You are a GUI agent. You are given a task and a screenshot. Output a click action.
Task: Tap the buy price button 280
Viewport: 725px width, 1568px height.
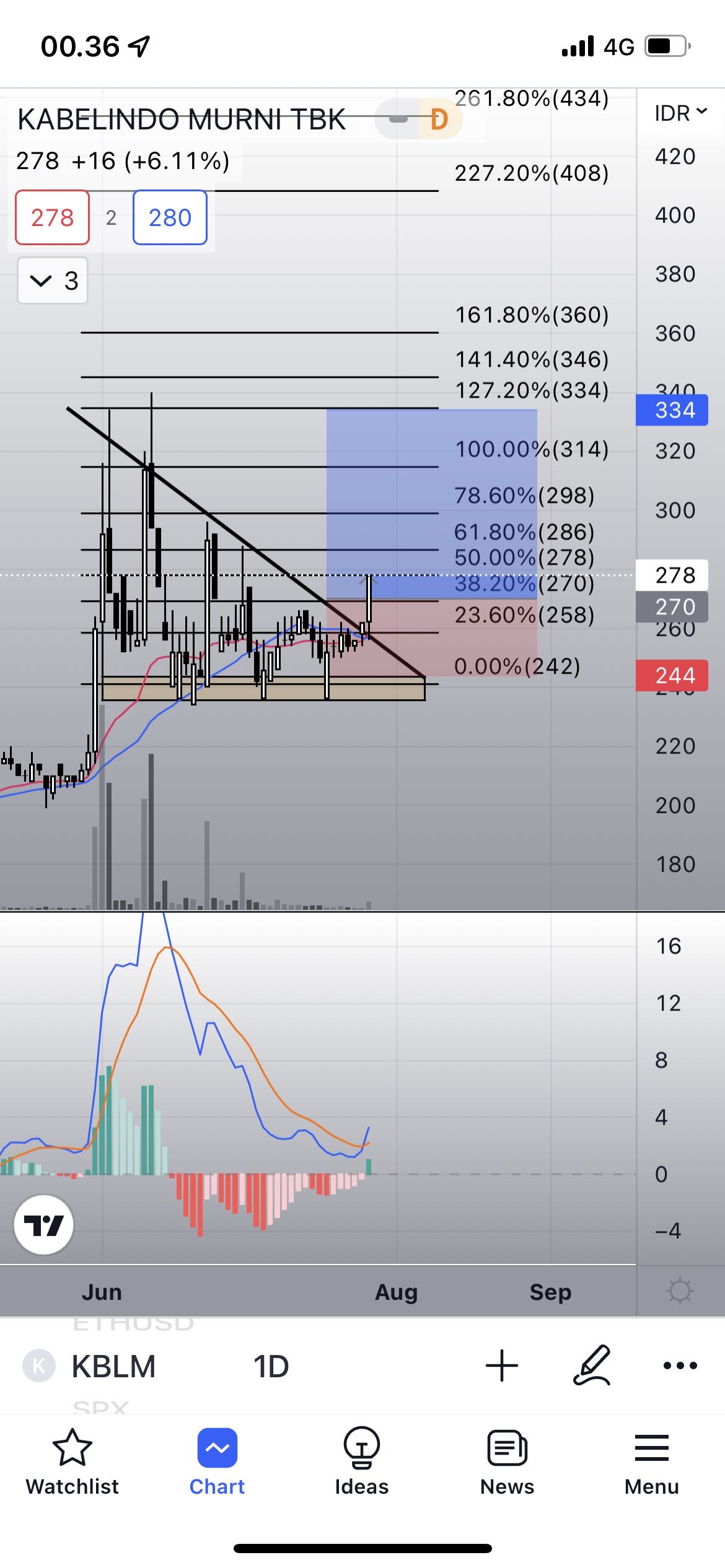[169, 217]
